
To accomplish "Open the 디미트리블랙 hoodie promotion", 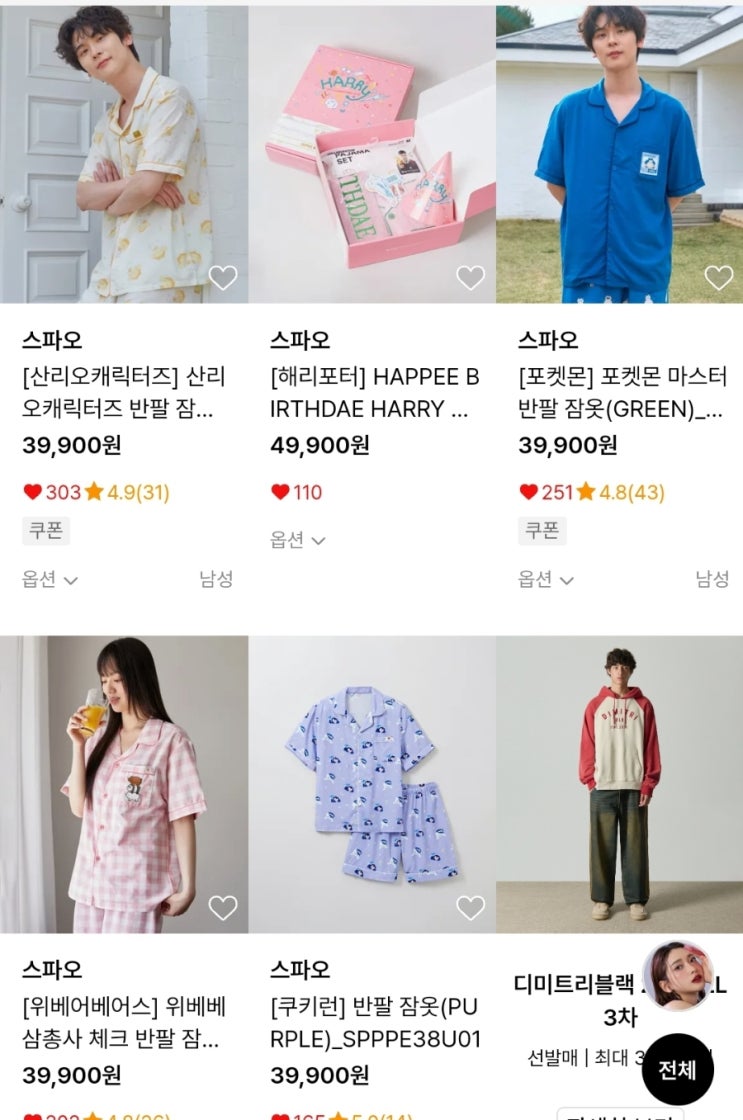I will tap(619, 784).
